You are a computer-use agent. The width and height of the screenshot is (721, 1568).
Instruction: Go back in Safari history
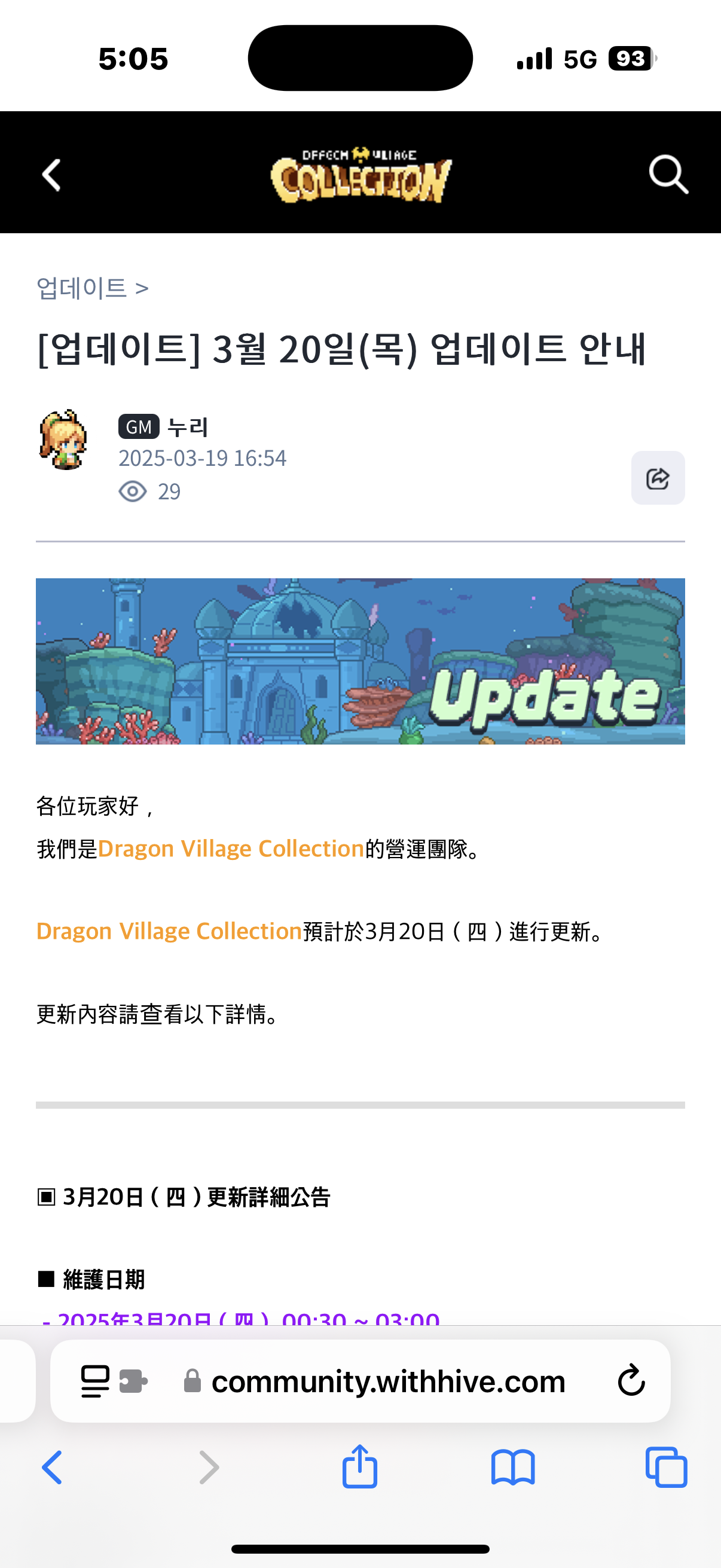coord(53,1467)
